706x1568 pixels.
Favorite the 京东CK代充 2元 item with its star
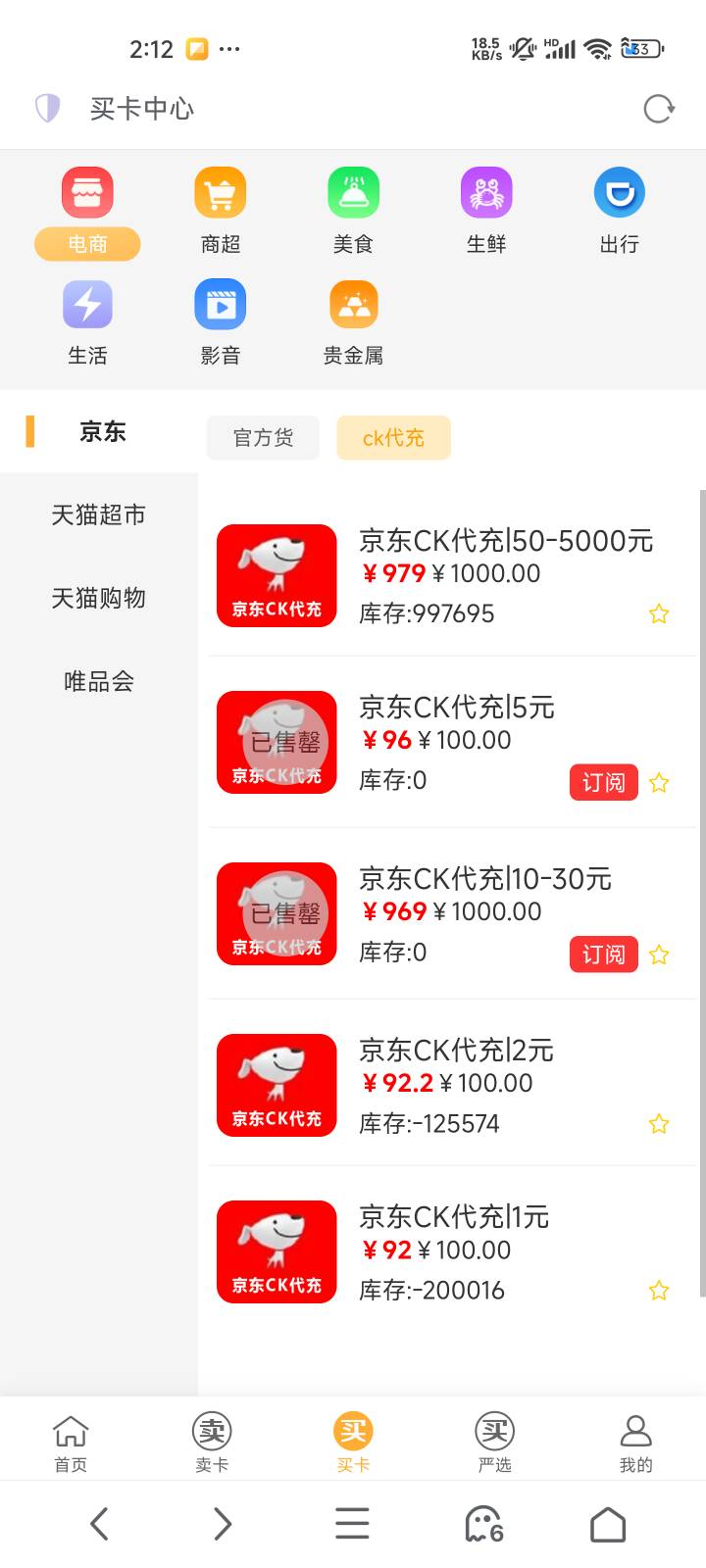point(659,1124)
